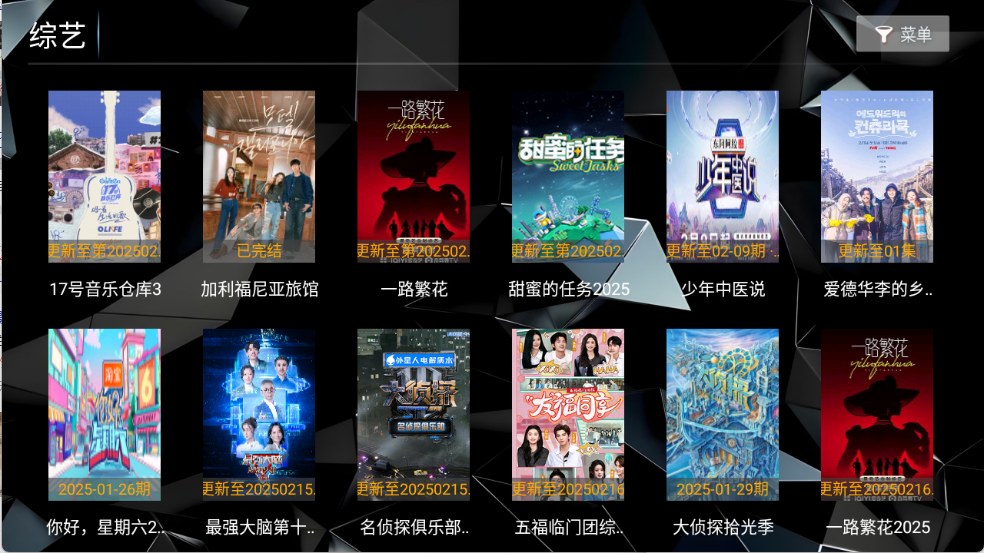Select the 一路繁花 card
The height and width of the screenshot is (553, 984).
coord(414,177)
